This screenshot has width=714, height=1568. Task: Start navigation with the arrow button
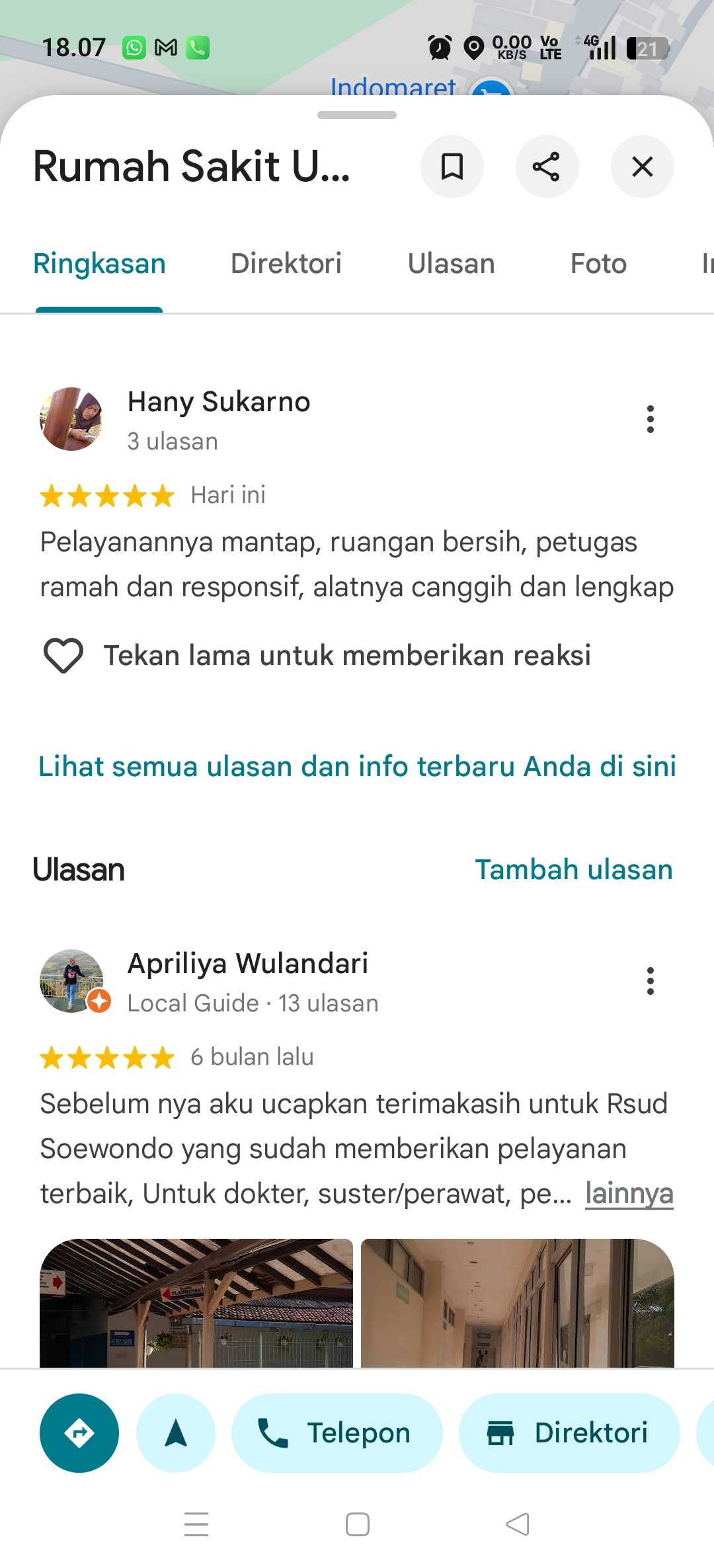coord(176,1433)
